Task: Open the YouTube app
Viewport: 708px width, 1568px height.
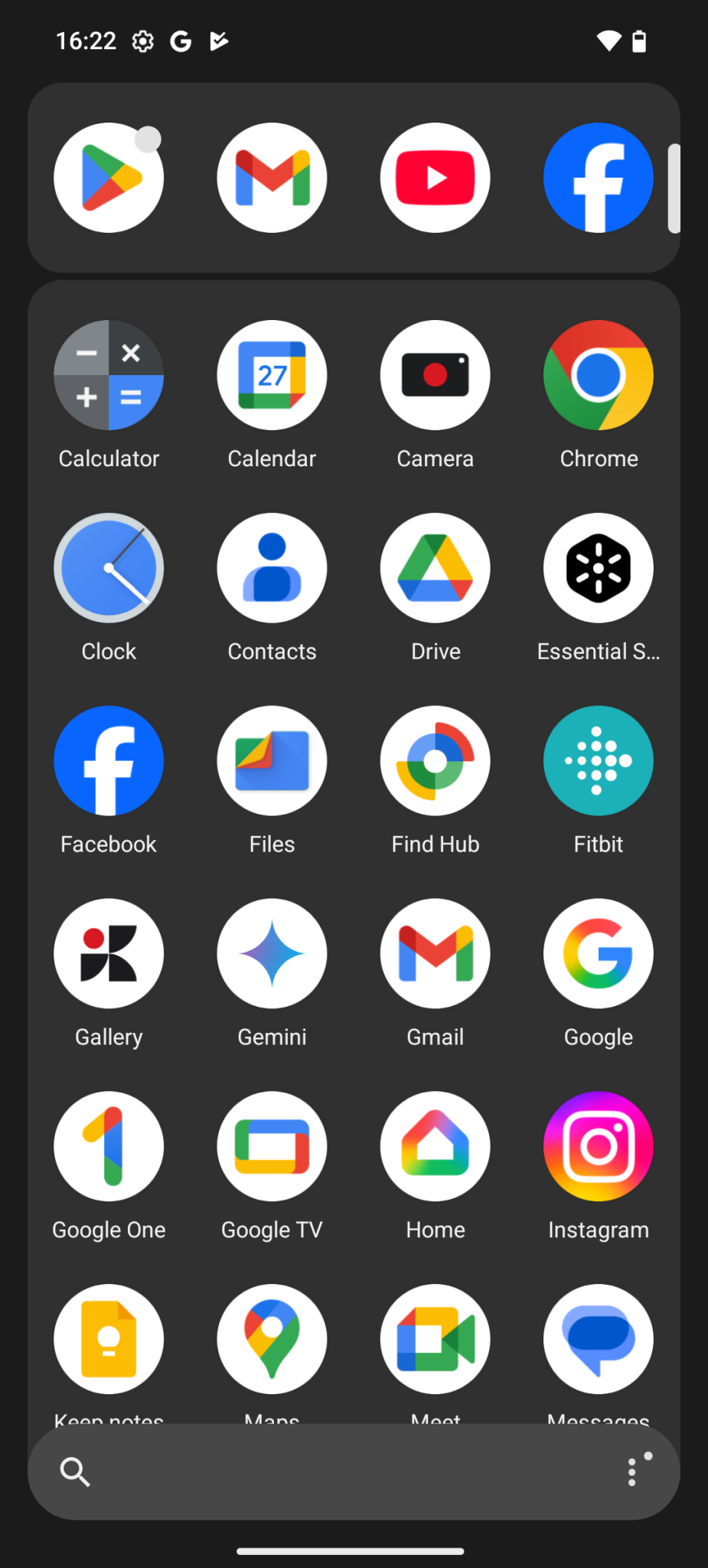Action: click(x=435, y=177)
